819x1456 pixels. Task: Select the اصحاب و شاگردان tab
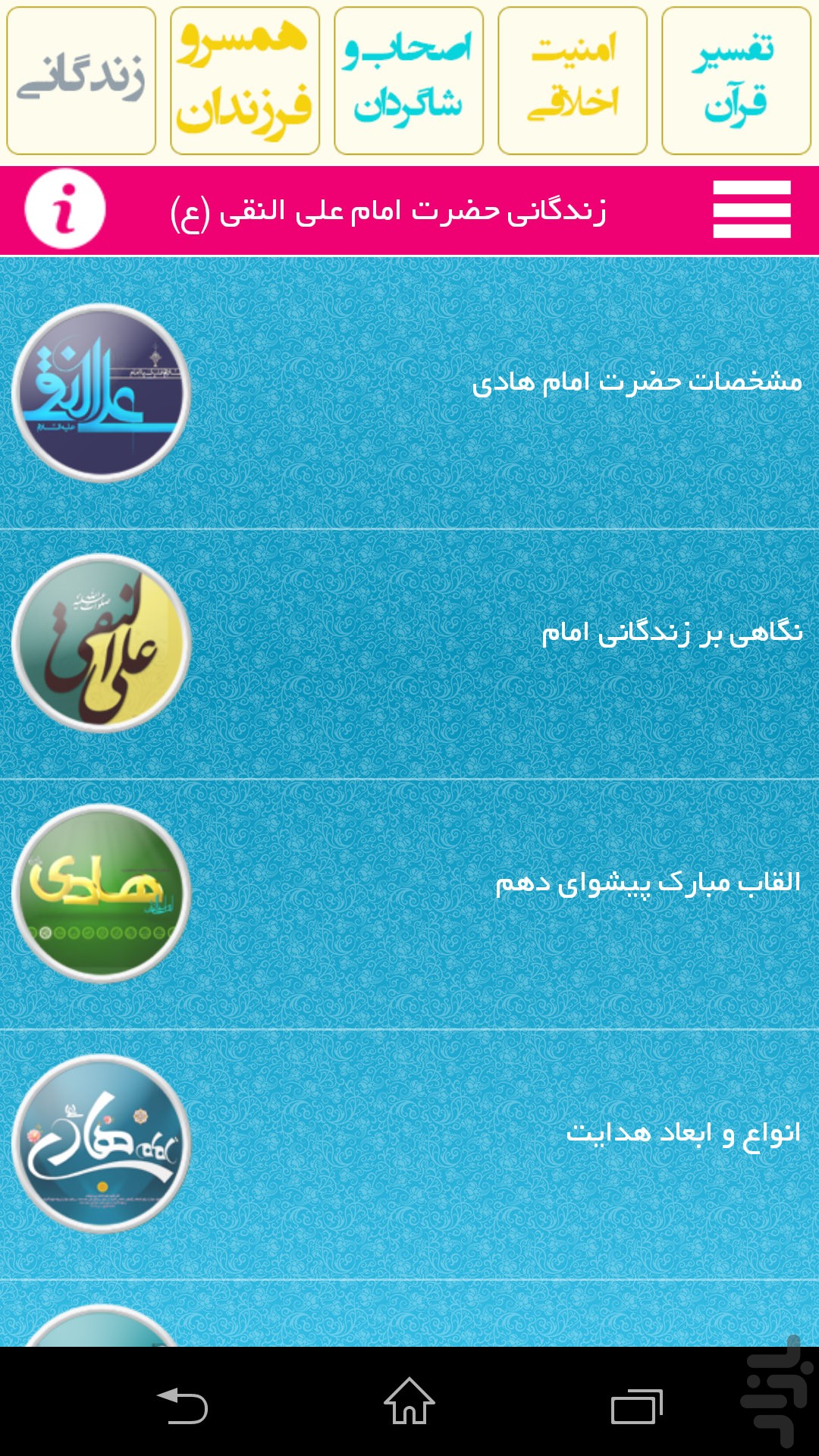409,80
